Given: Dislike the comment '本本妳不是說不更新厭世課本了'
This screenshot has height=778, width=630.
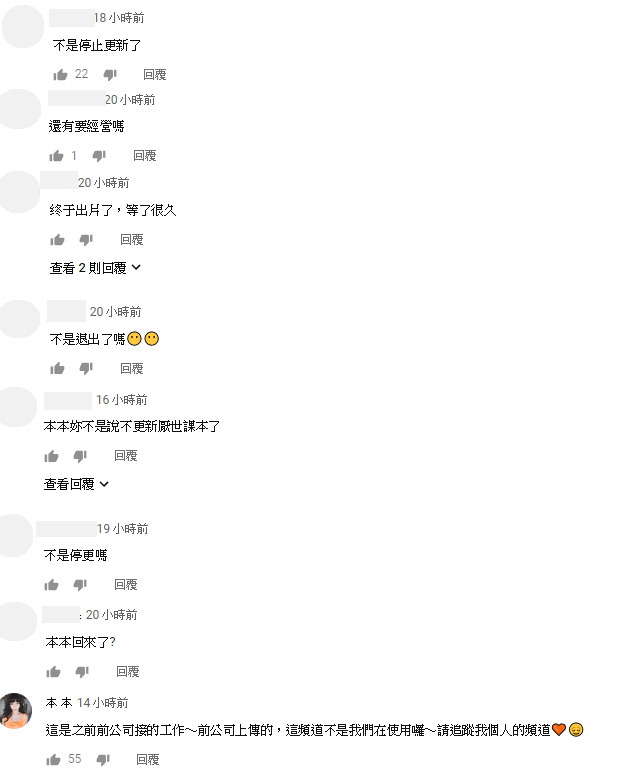Looking at the screenshot, I should click(80, 456).
